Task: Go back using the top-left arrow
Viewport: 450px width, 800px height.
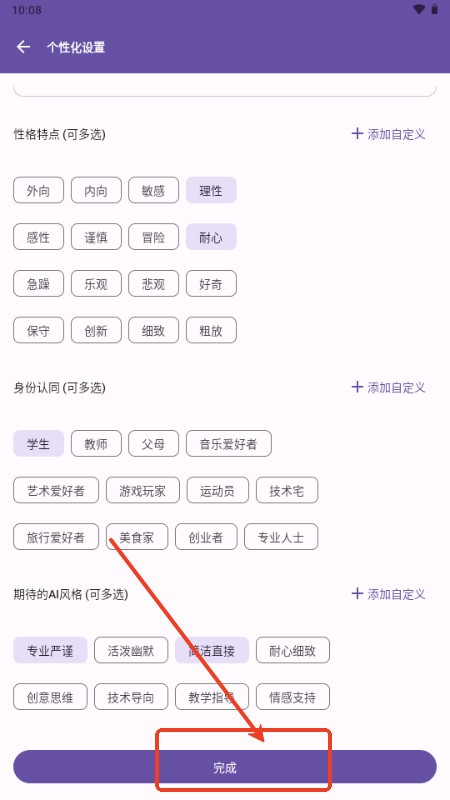Action: point(23,47)
